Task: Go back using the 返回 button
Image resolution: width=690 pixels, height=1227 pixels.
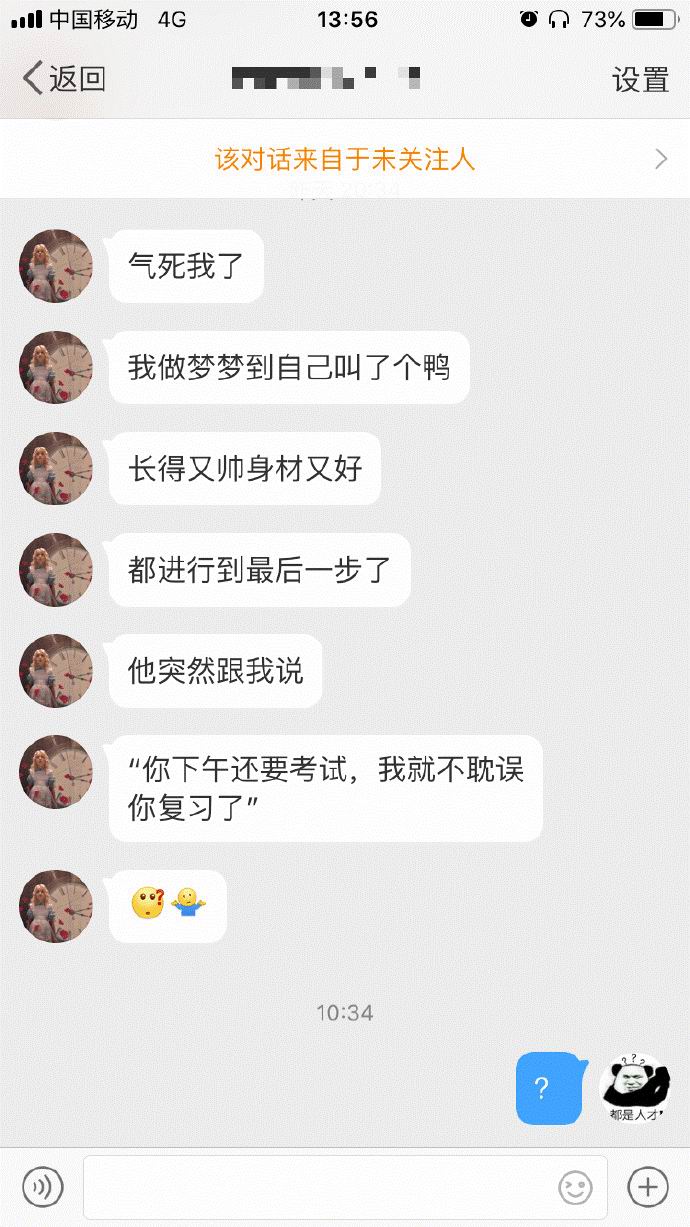Action: click(64, 78)
